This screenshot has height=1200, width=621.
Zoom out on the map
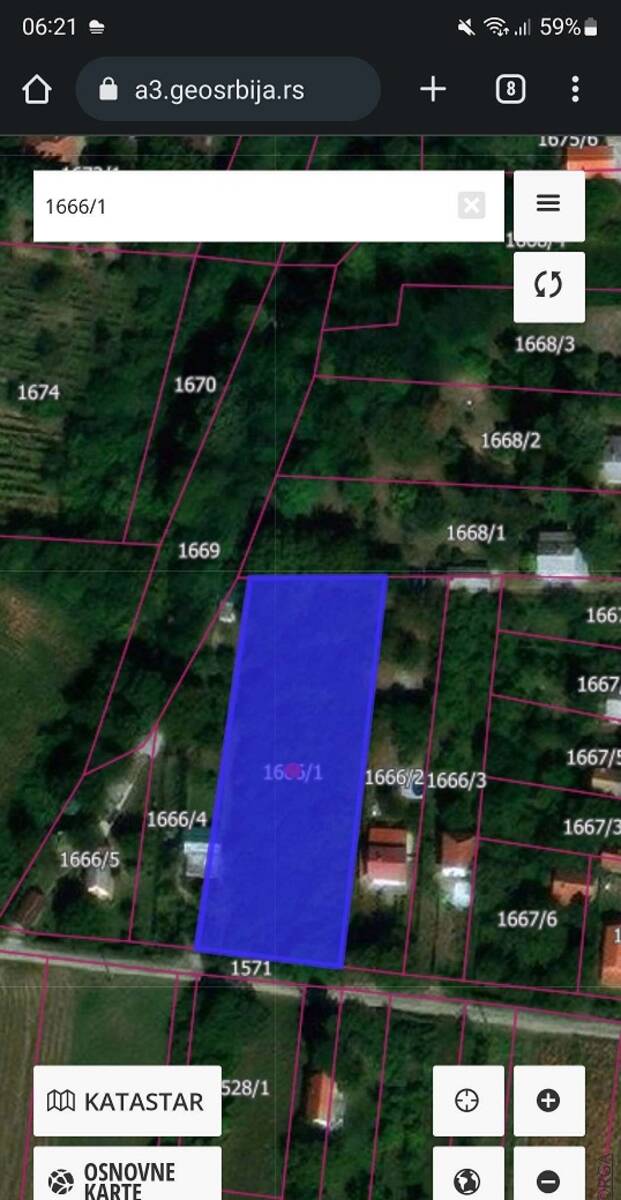pos(548,1180)
